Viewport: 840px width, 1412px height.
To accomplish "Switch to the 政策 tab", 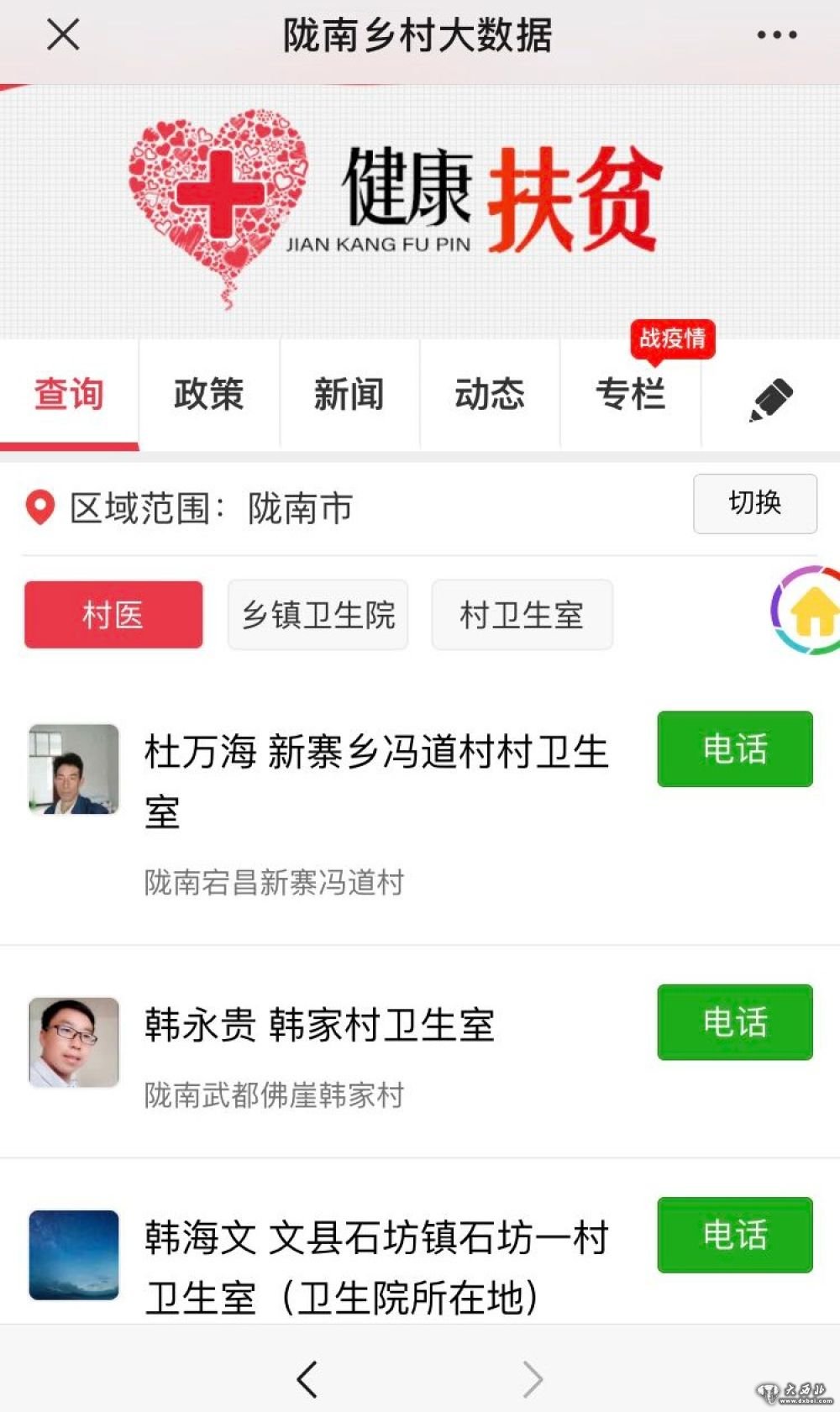I will point(208,394).
